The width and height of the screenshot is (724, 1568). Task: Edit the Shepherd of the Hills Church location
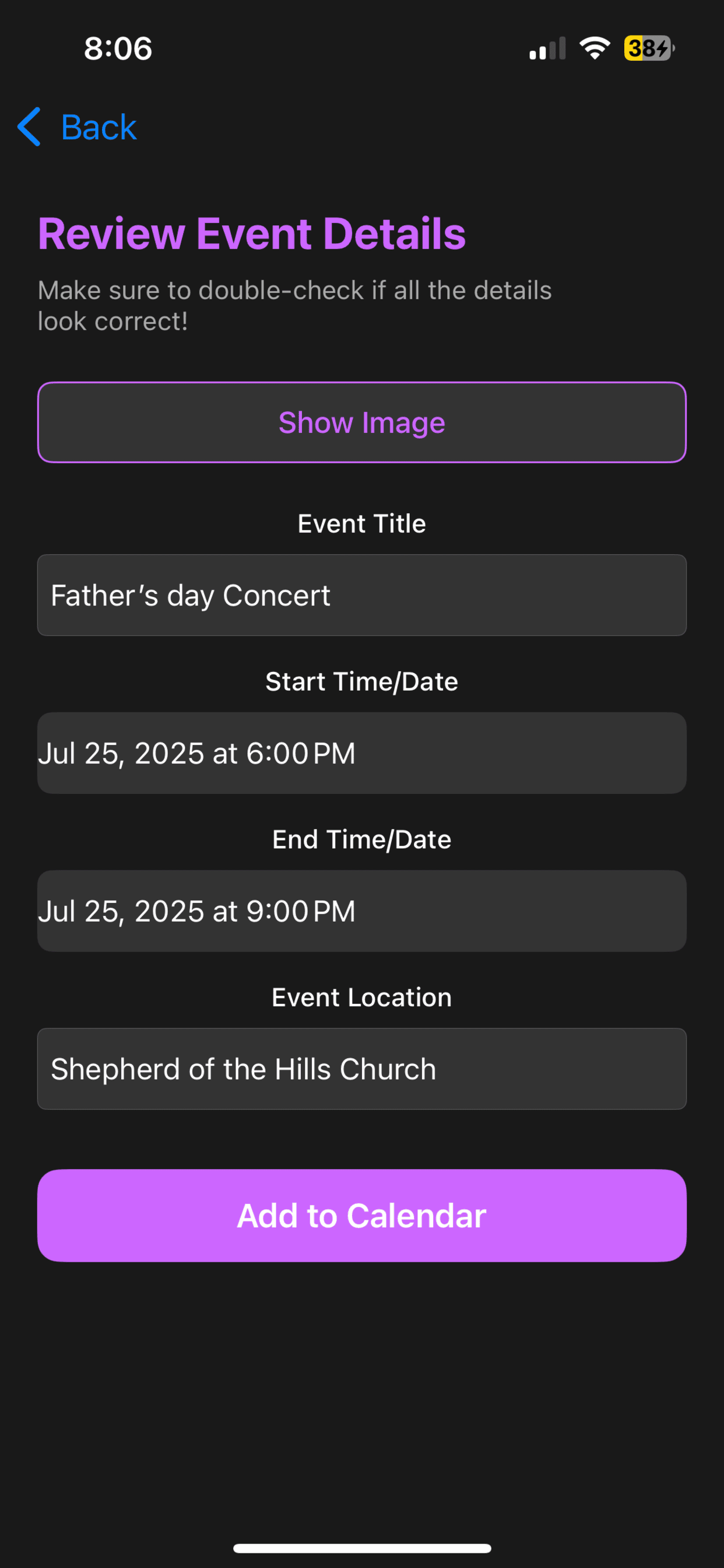pos(362,1069)
